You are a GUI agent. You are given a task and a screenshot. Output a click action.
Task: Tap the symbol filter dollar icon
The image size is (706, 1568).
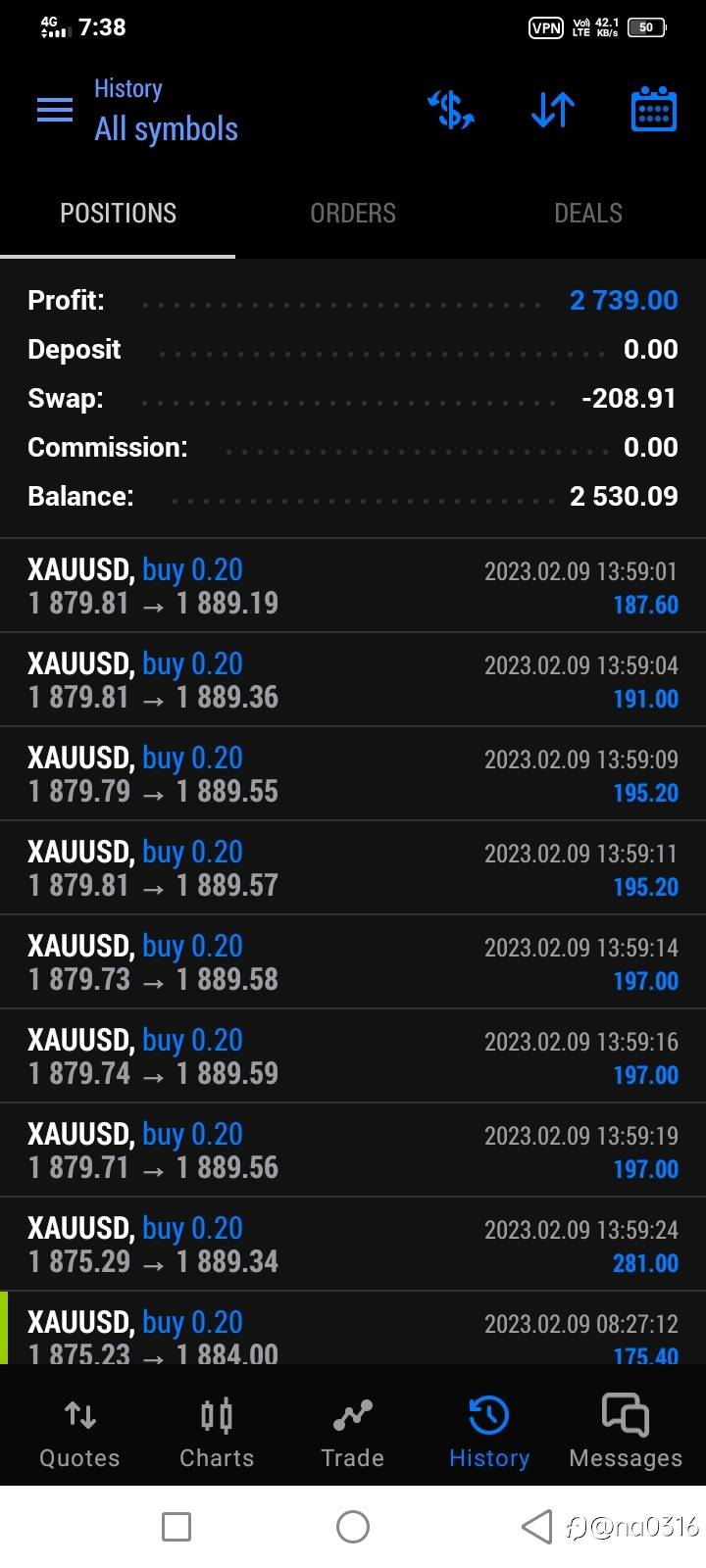tap(452, 110)
